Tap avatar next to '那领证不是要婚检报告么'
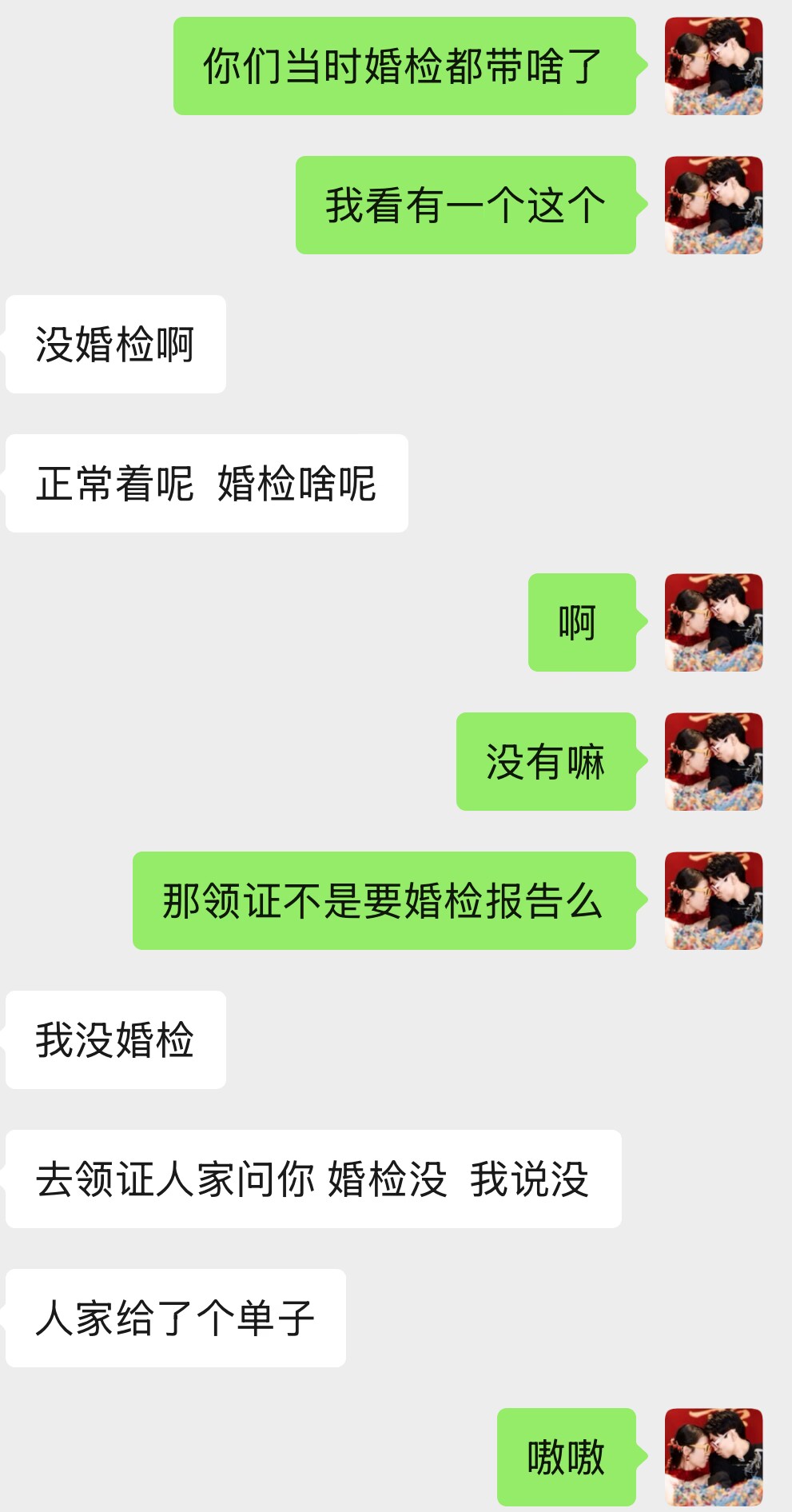The image size is (792, 1512). [714, 901]
